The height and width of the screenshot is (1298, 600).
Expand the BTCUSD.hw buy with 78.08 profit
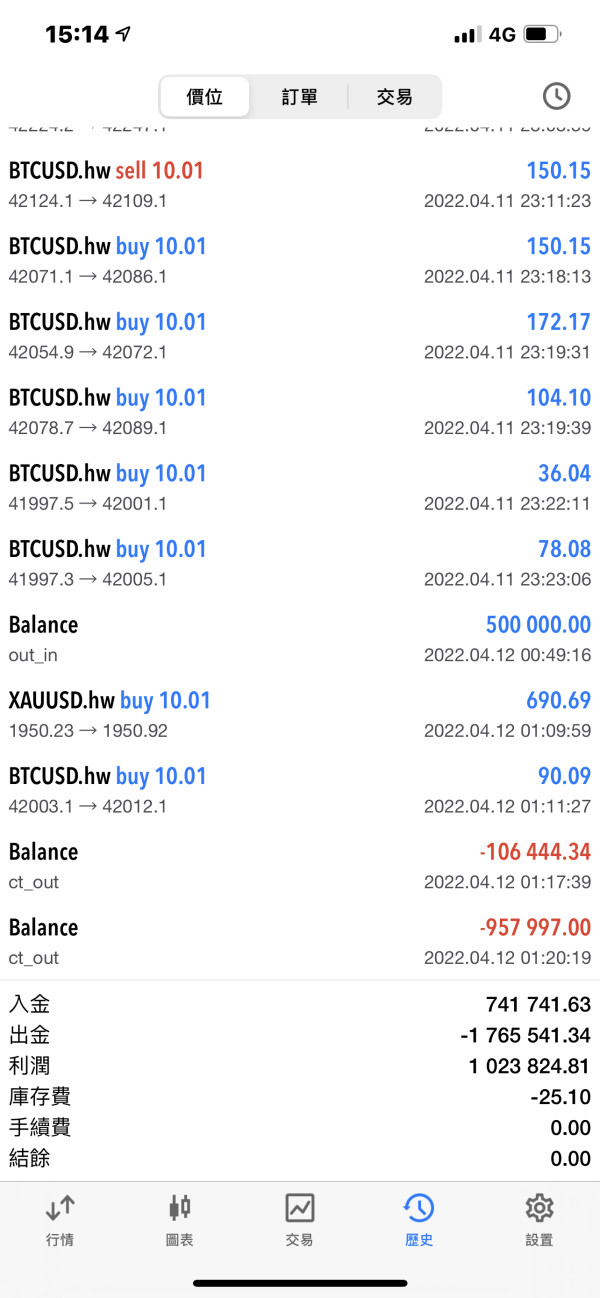pyautogui.click(x=300, y=563)
